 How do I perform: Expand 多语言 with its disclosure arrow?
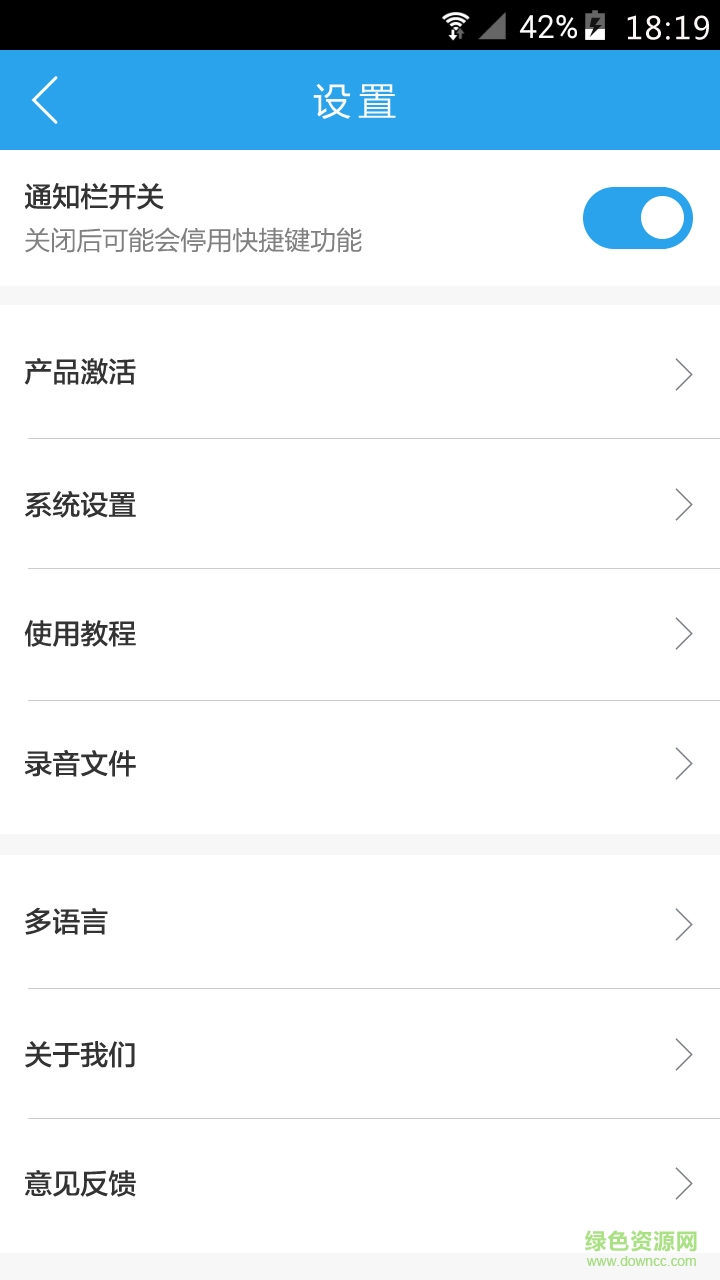pyautogui.click(x=684, y=924)
